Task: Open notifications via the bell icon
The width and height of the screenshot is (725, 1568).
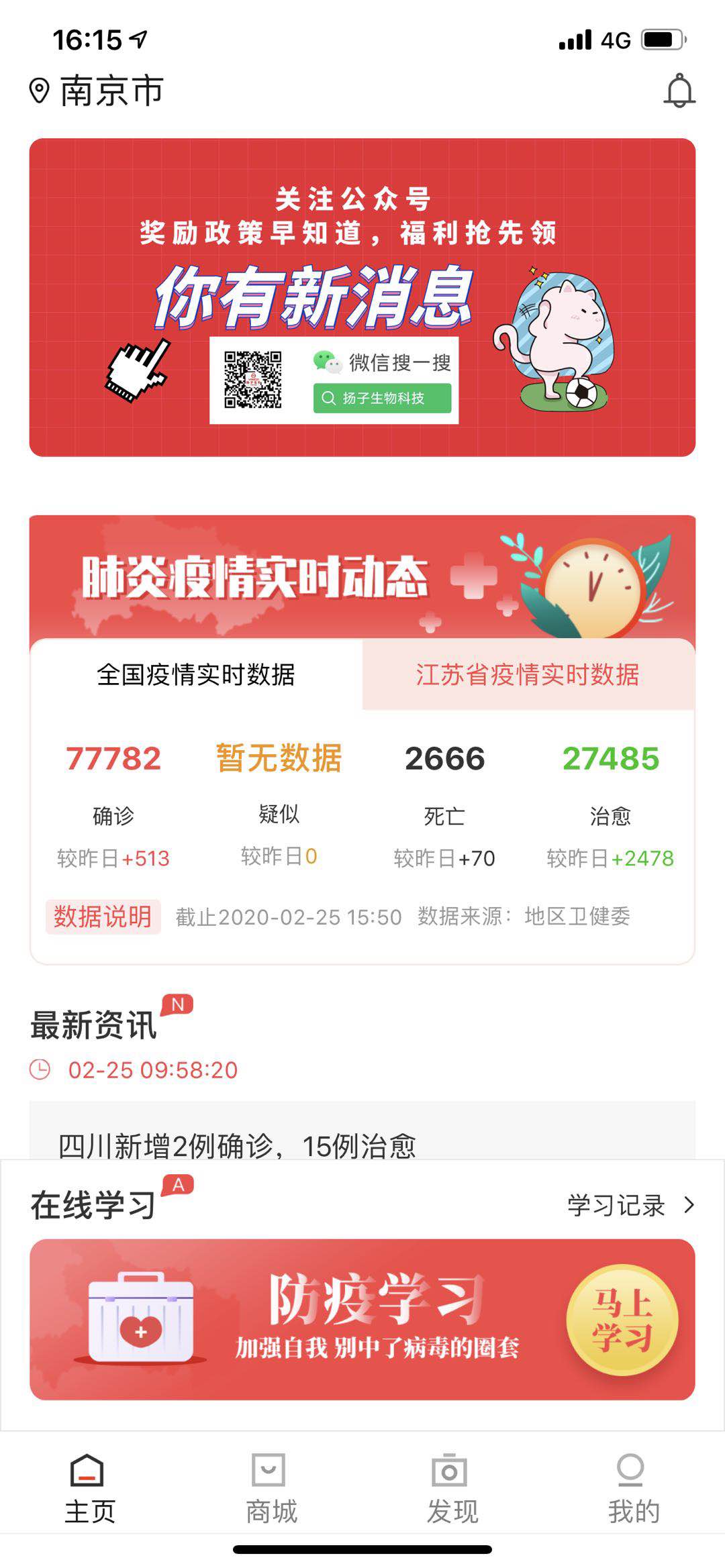Action: tap(680, 91)
